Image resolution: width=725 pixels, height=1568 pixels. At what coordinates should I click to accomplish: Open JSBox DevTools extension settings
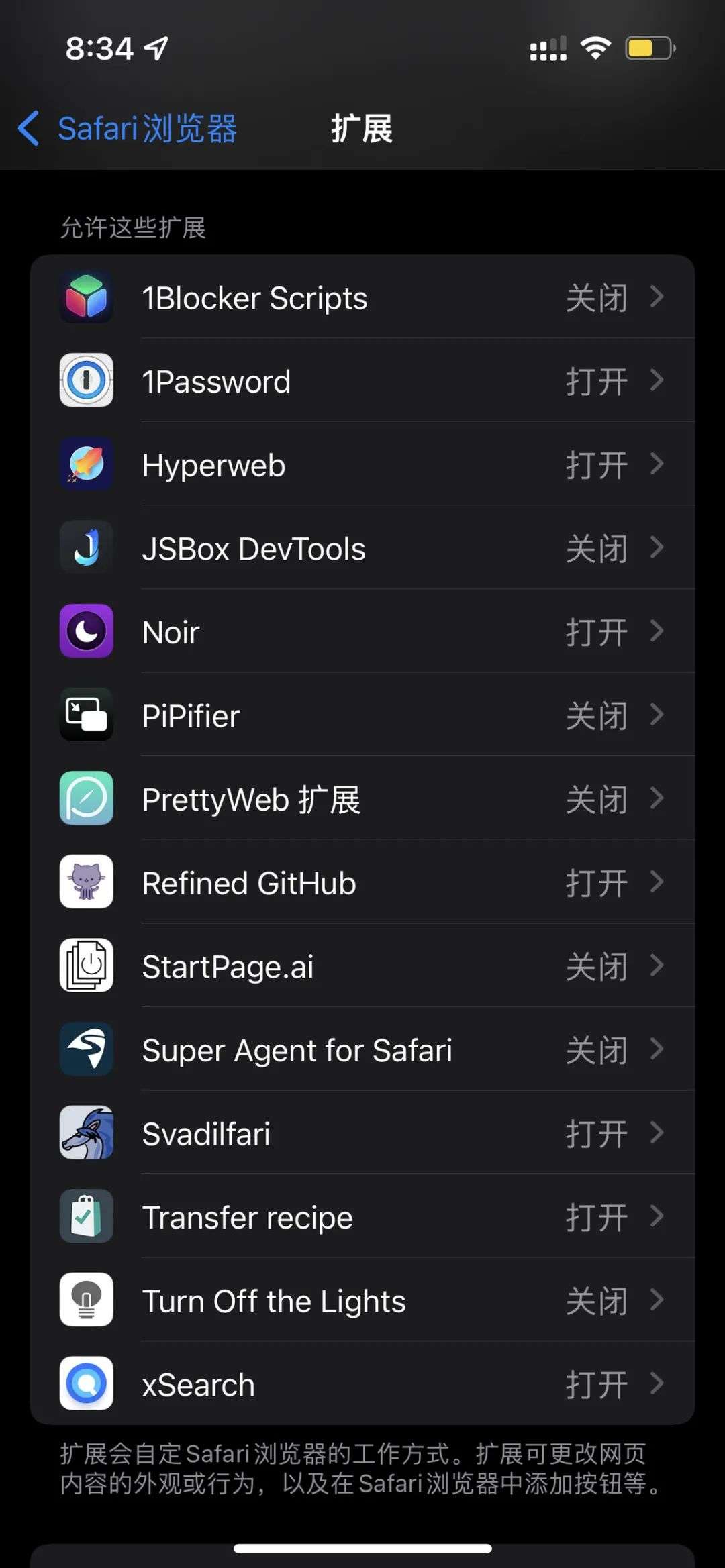(362, 548)
